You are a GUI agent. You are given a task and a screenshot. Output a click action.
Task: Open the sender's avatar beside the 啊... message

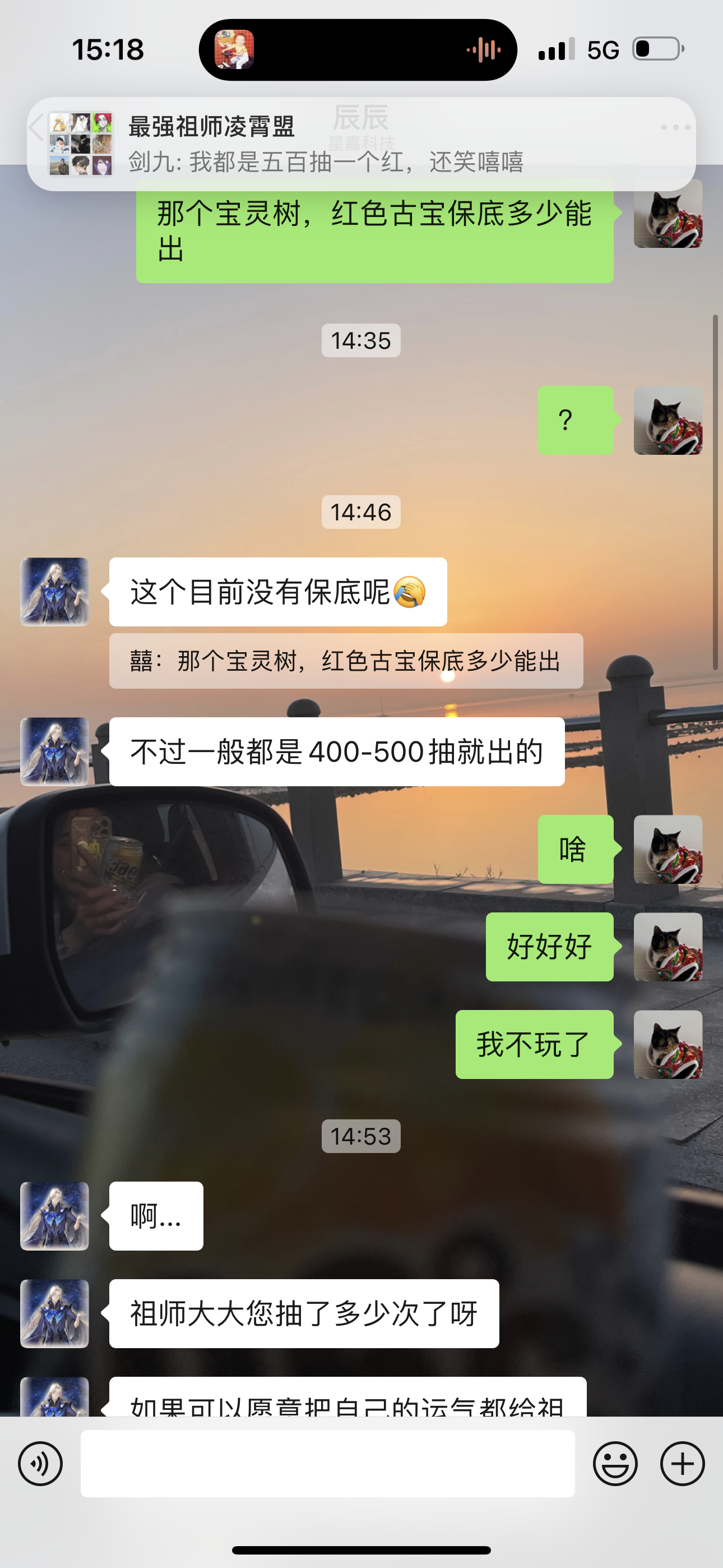click(54, 1213)
